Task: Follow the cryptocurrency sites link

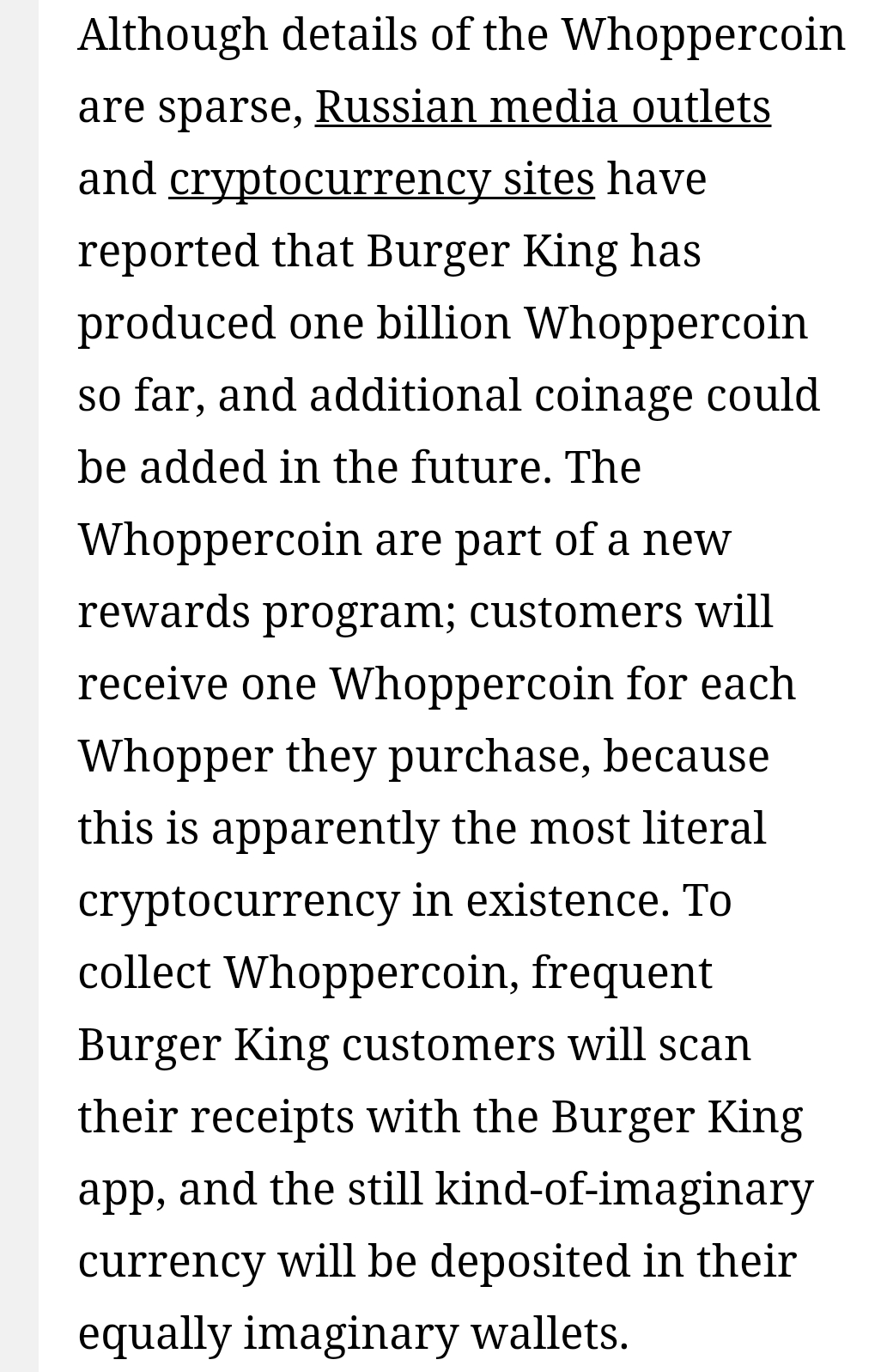Action: point(381,179)
